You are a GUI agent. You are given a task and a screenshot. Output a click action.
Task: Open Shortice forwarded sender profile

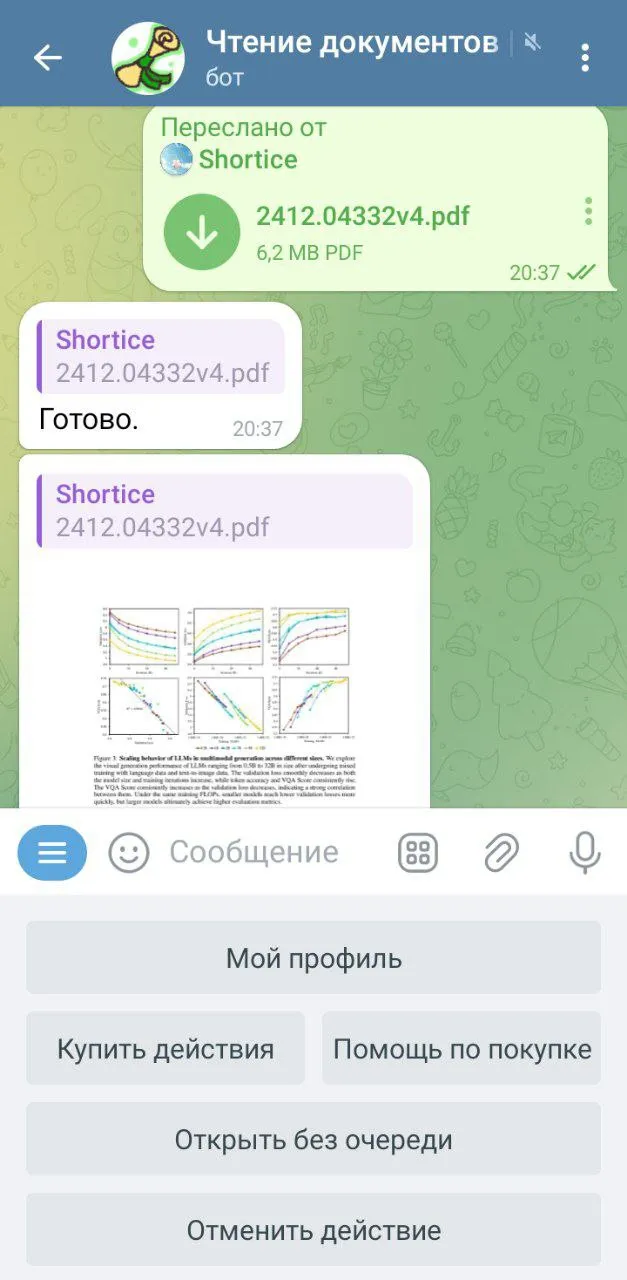tap(247, 159)
